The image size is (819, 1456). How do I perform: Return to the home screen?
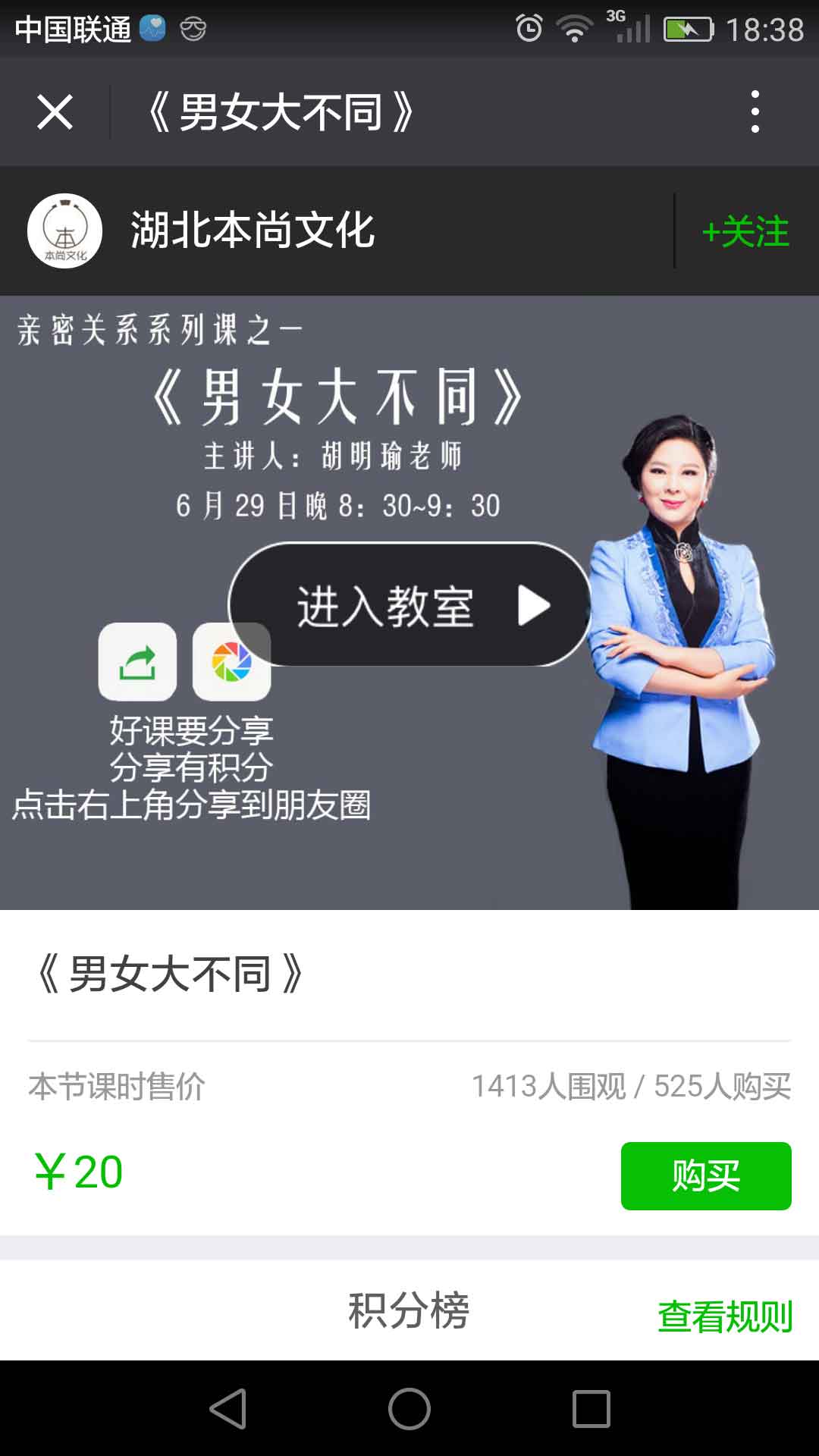coord(409,1409)
